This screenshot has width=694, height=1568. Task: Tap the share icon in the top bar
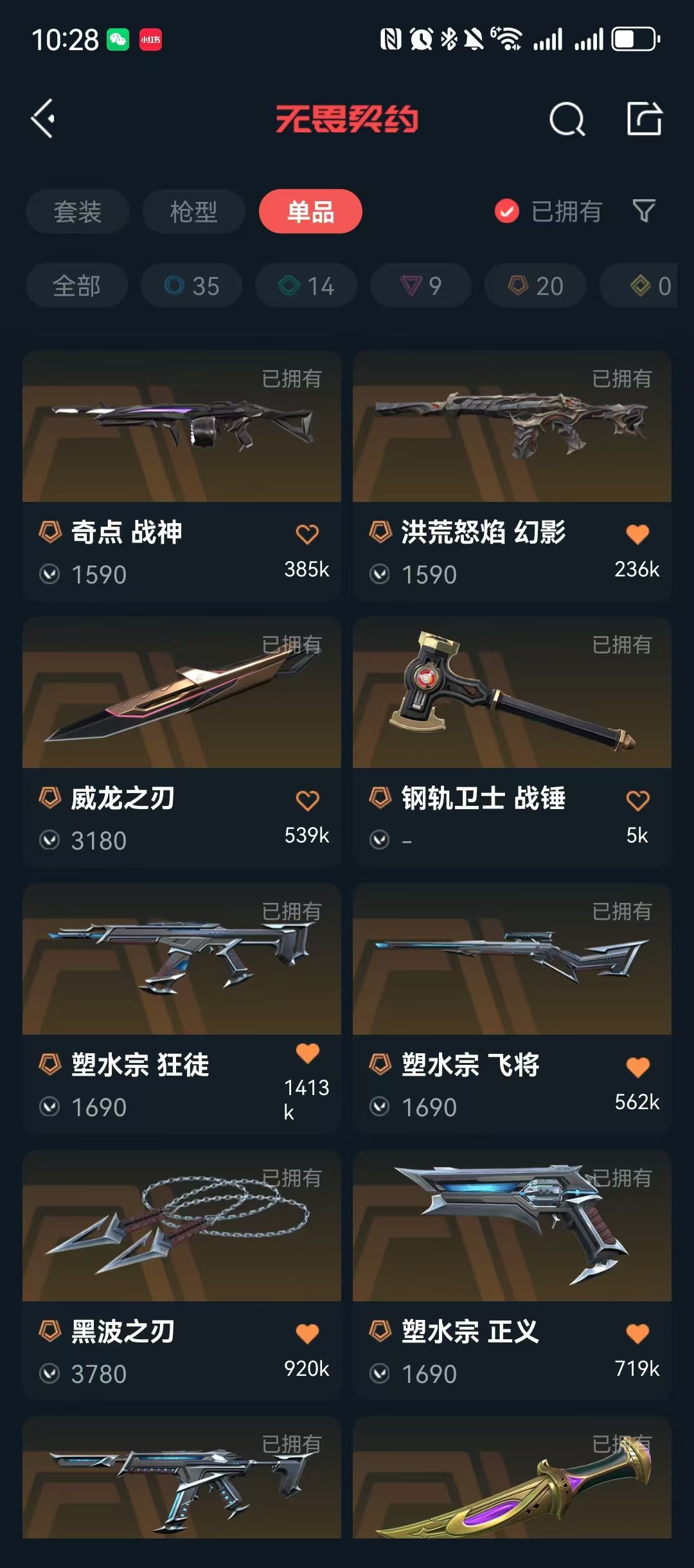tap(645, 118)
